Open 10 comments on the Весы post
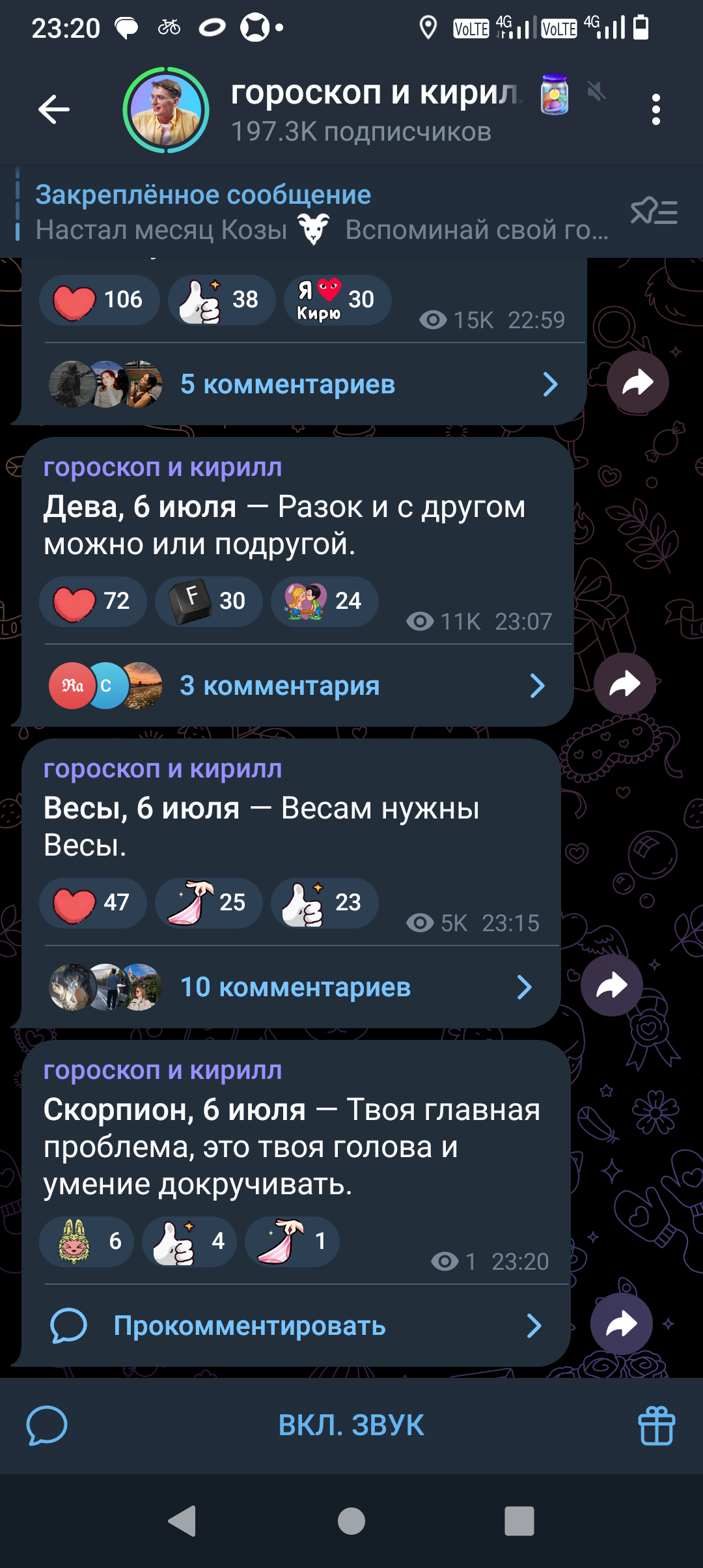Viewport: 703px width, 1568px height. pos(295,987)
